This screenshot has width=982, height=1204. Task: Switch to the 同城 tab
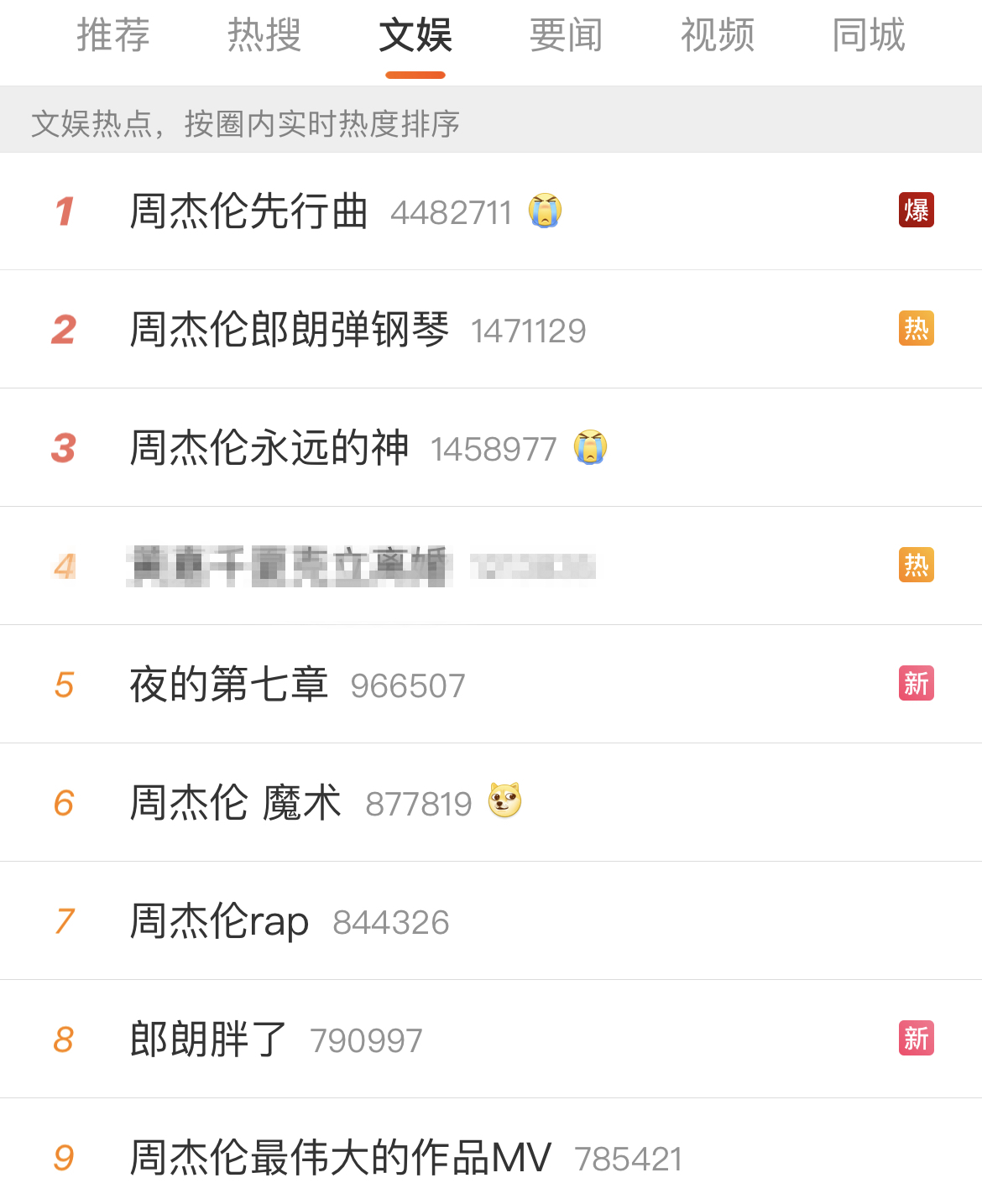point(869,35)
